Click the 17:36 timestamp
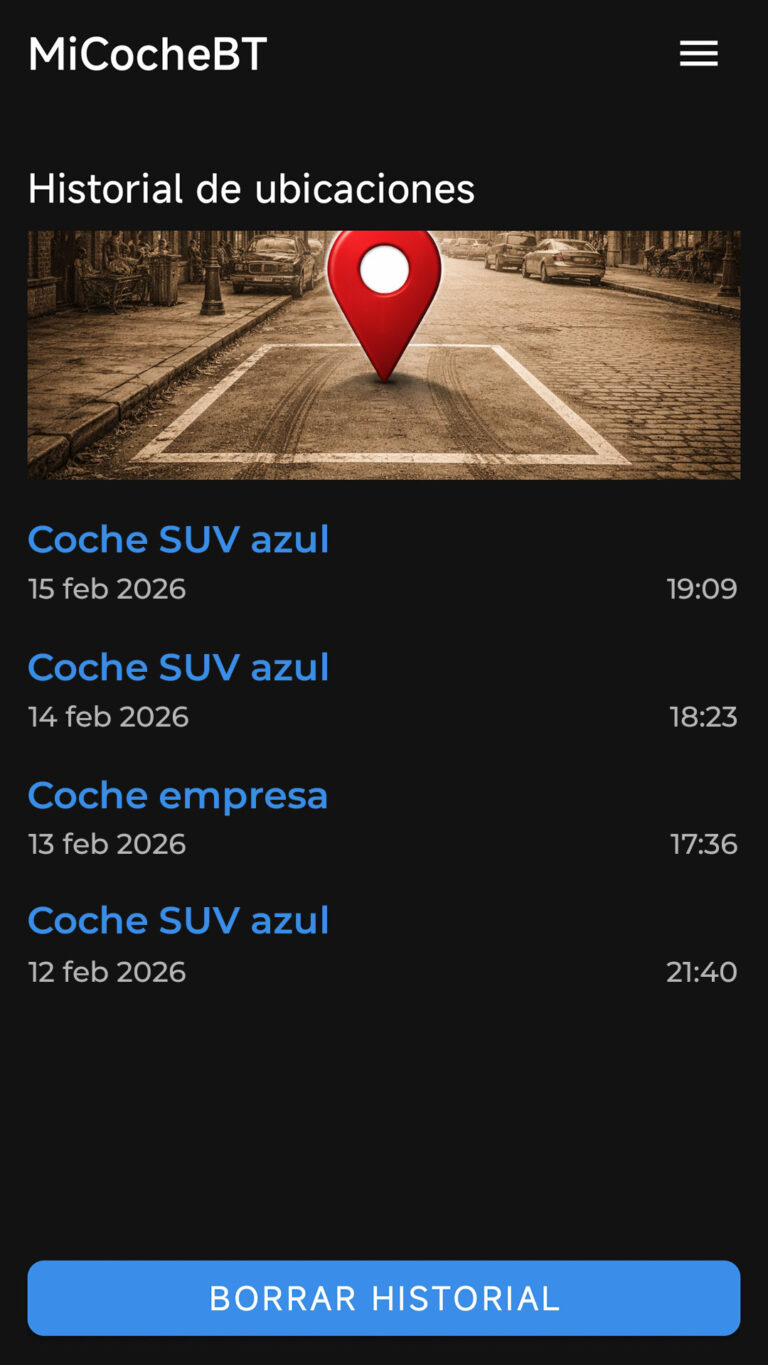768x1365 pixels. click(702, 843)
